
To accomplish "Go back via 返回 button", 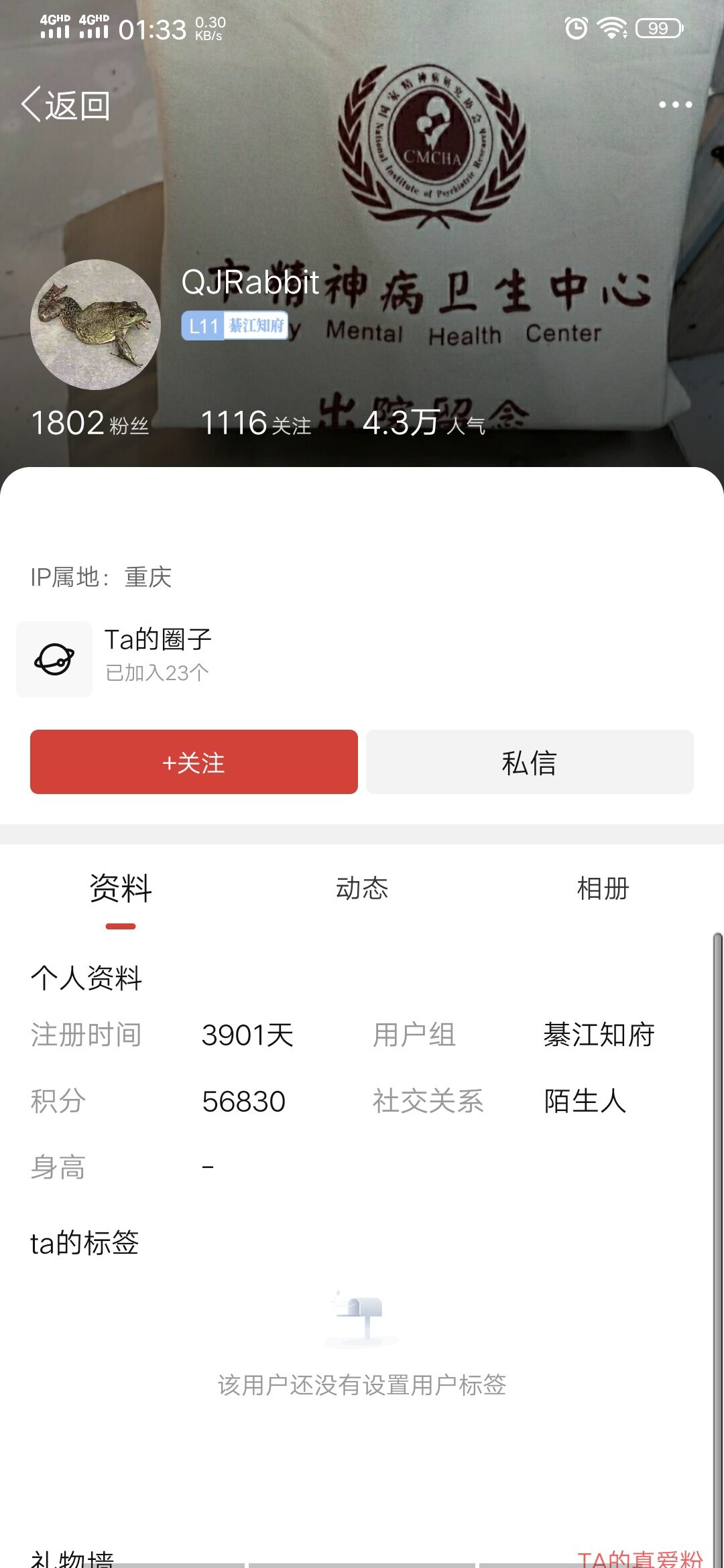I will point(66,105).
